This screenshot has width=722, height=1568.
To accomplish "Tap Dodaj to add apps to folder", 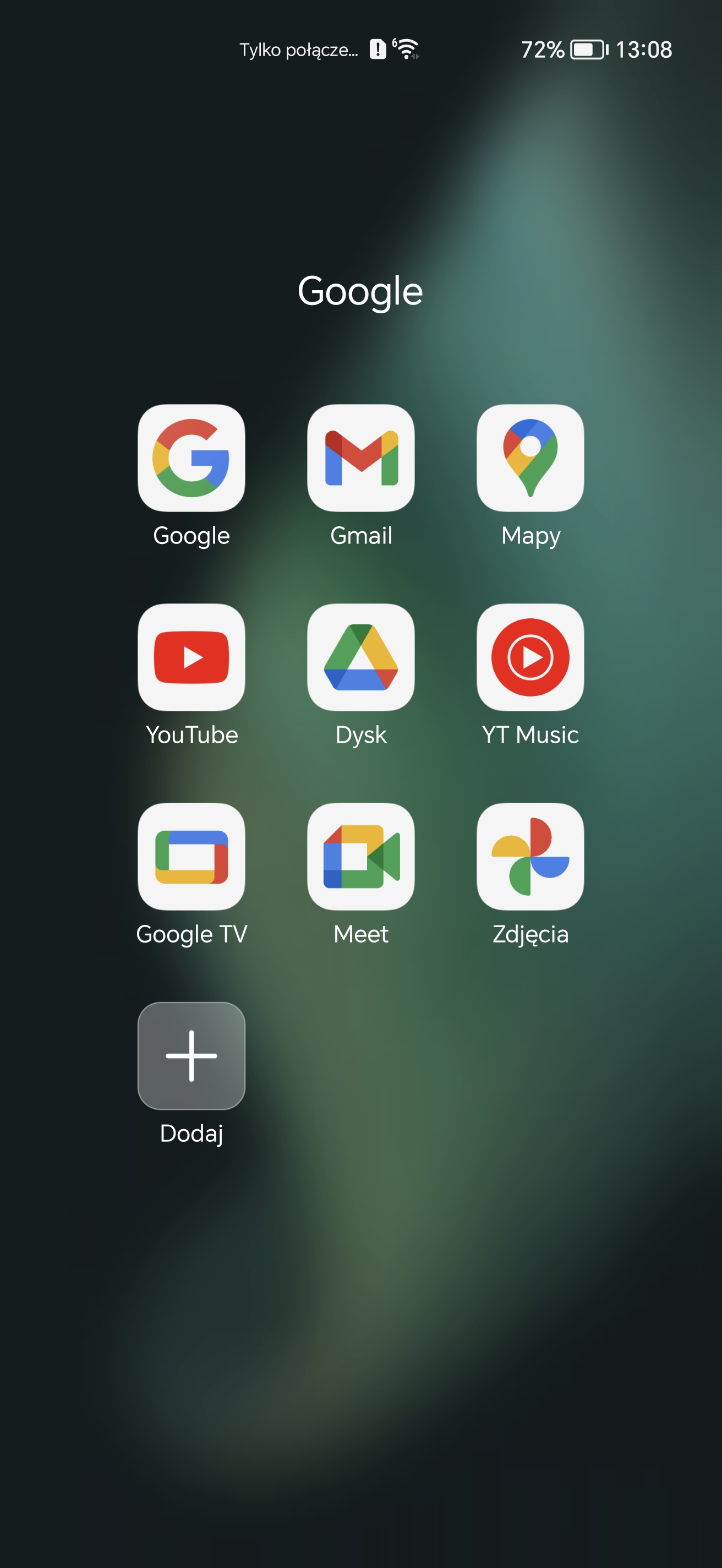I will pyautogui.click(x=191, y=1055).
